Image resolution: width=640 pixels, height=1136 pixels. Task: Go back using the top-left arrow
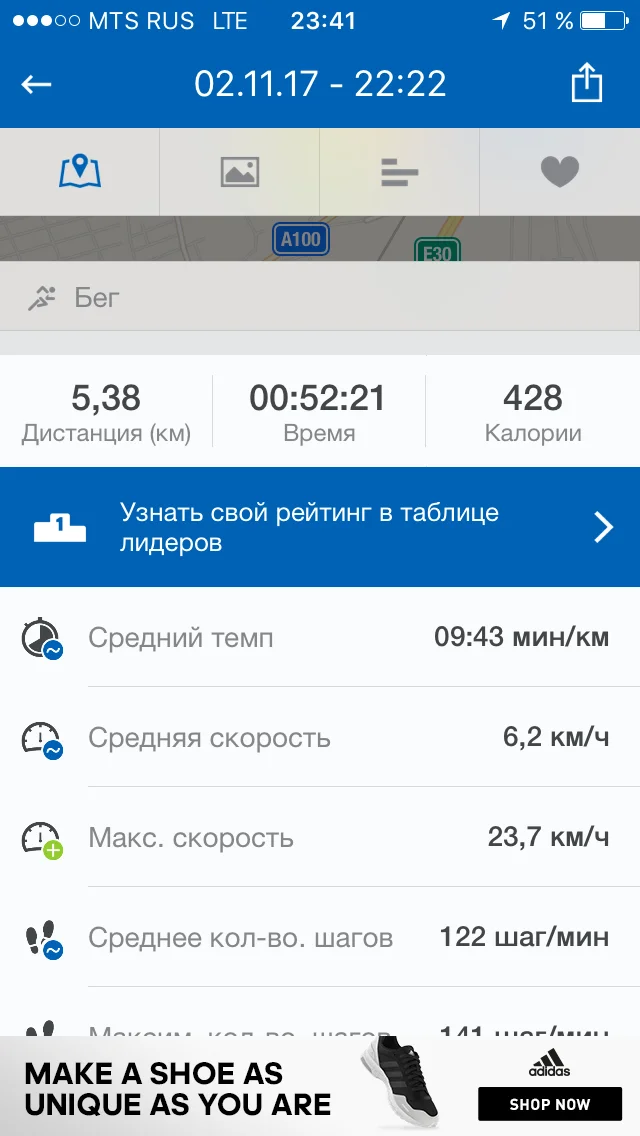tap(36, 84)
